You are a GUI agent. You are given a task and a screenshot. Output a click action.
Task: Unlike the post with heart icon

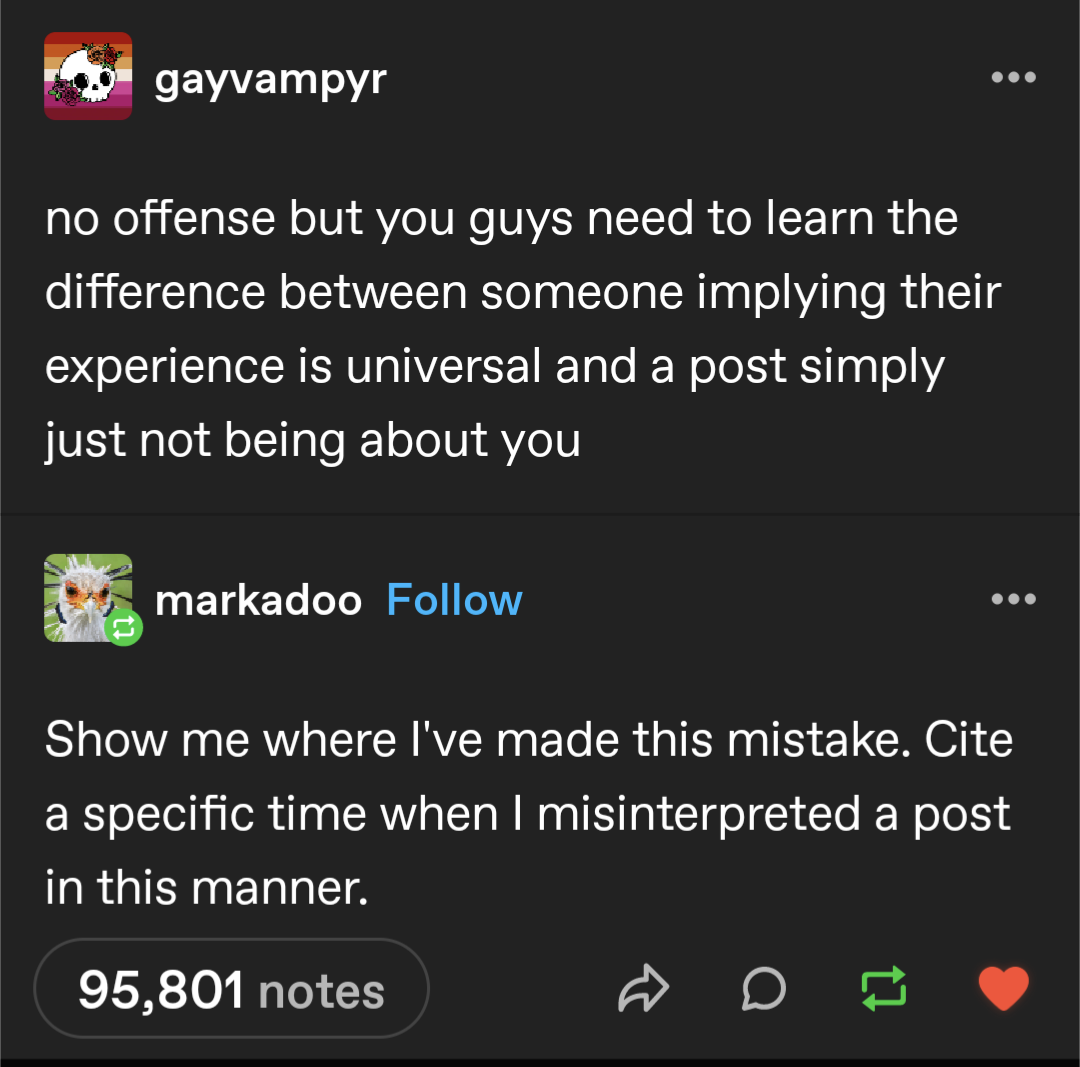[1002, 989]
